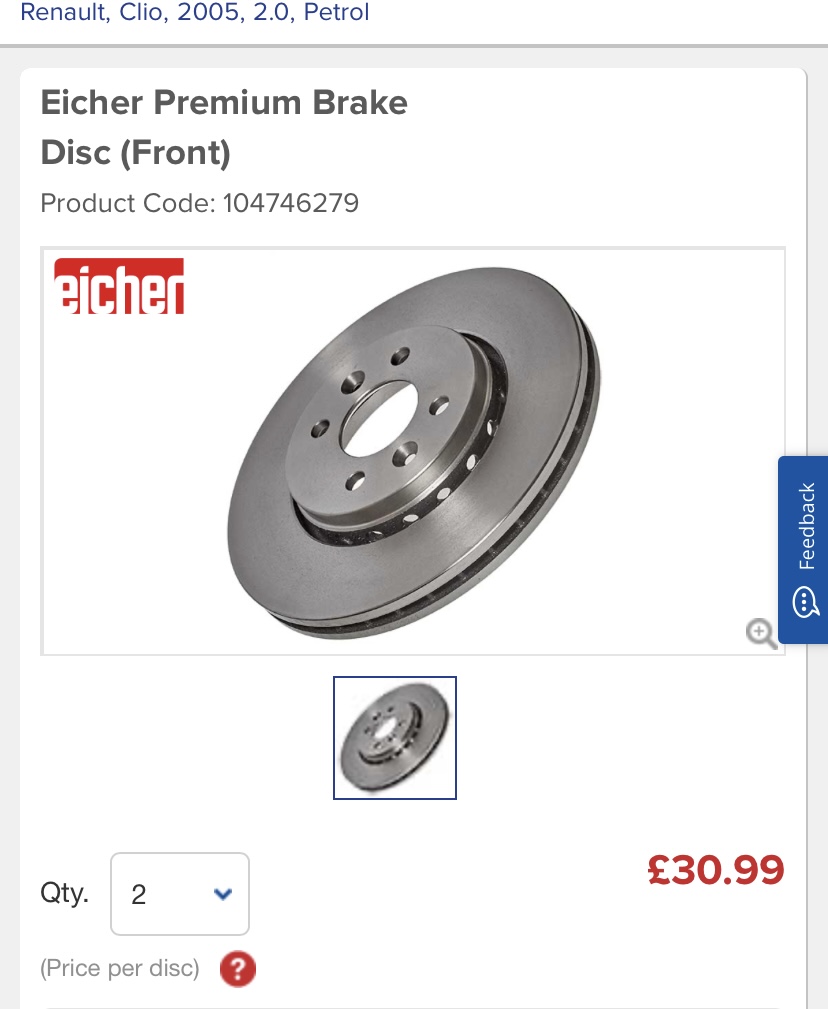The image size is (828, 1009).
Task: Zoom into the brake disc image
Action: pyautogui.click(x=761, y=633)
